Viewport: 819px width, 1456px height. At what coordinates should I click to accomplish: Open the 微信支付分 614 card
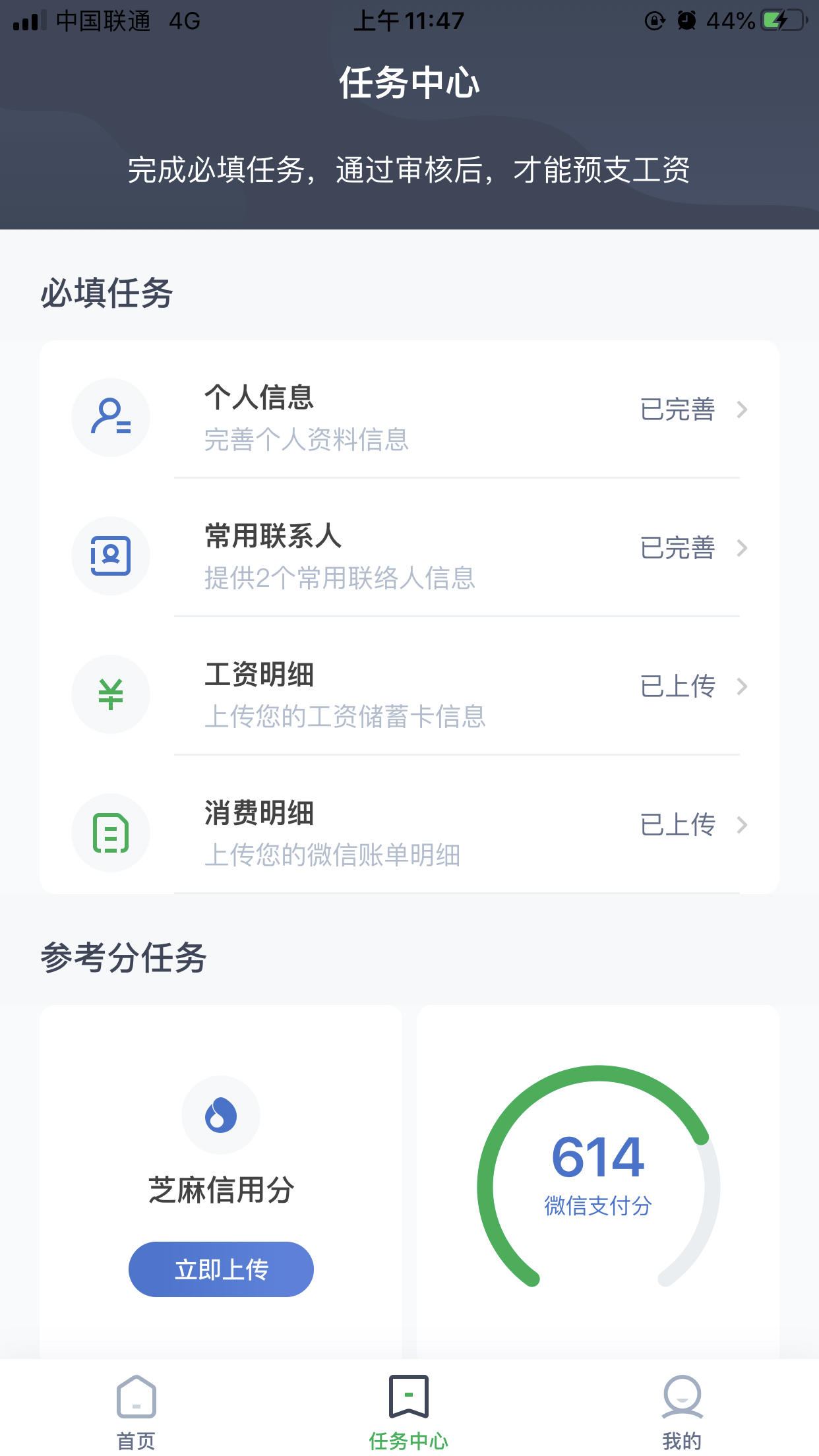pyautogui.click(x=598, y=1182)
